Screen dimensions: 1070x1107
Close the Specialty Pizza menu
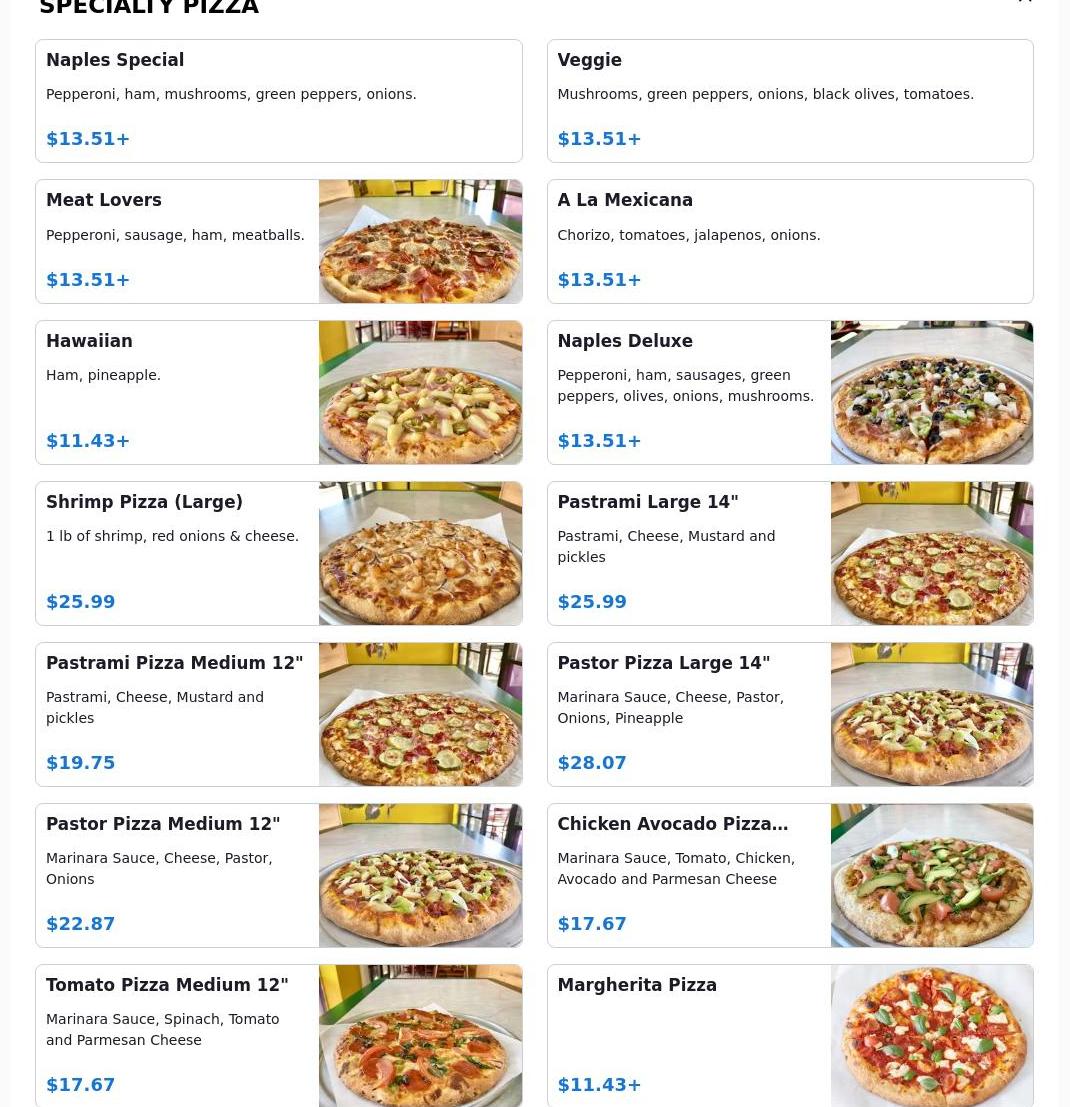coord(1025,3)
